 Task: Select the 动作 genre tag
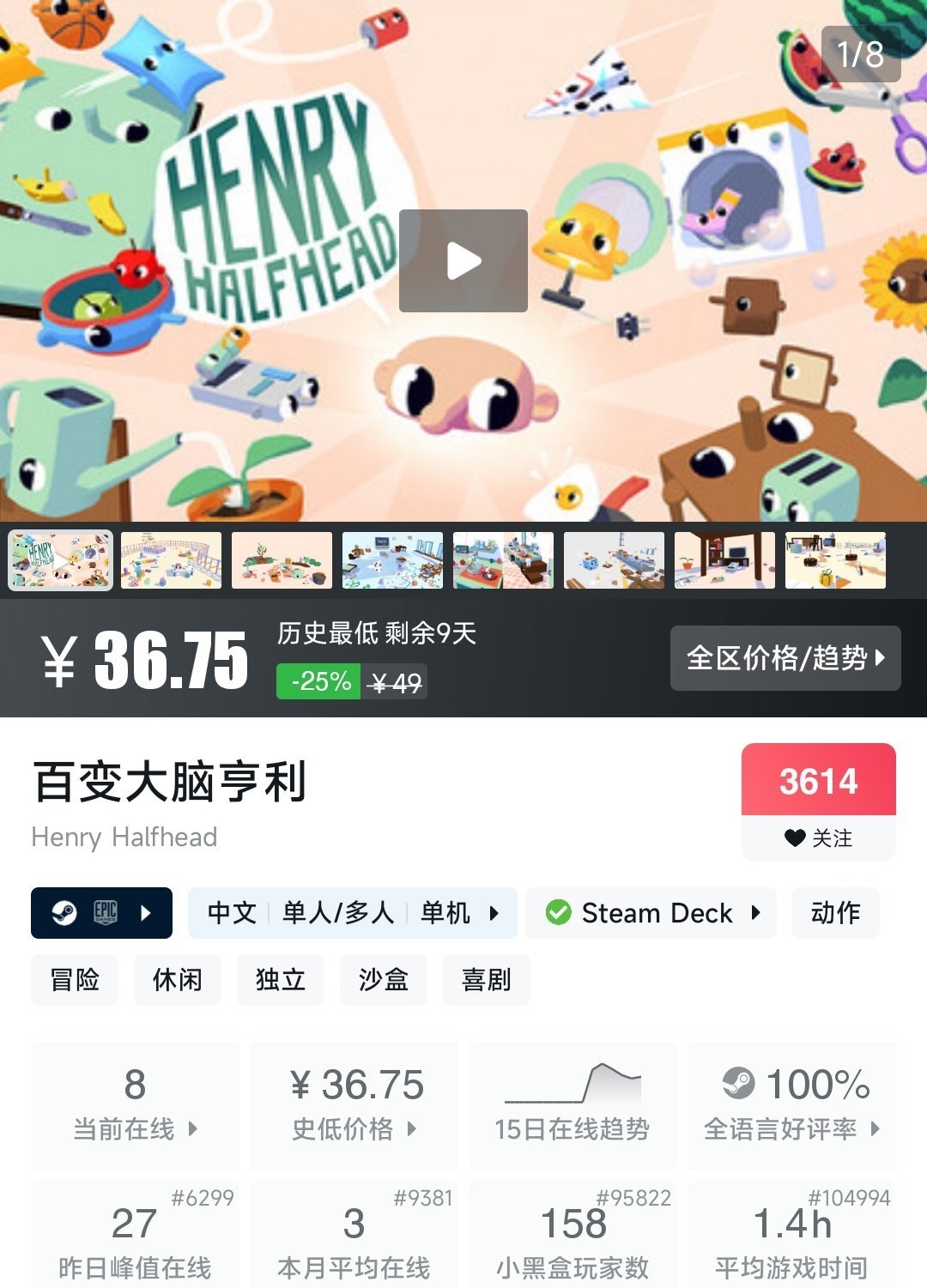pyautogui.click(x=836, y=913)
